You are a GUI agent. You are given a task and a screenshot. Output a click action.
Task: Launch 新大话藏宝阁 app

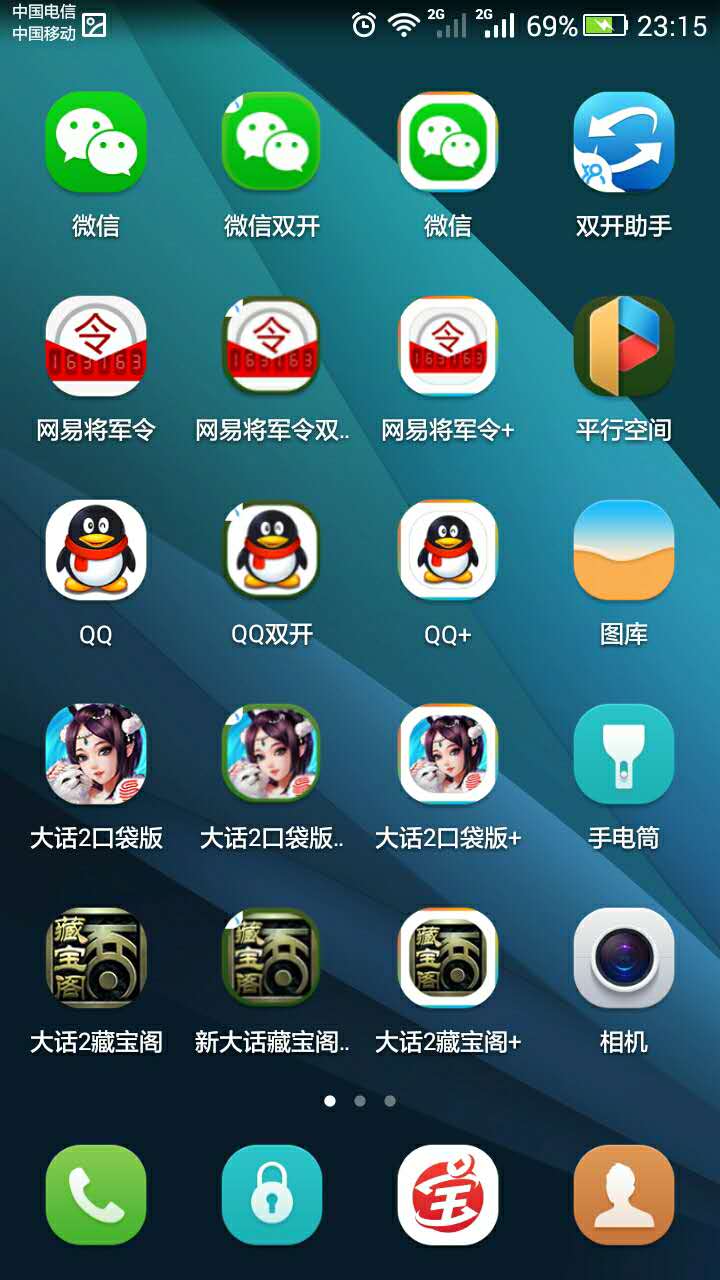click(272, 958)
